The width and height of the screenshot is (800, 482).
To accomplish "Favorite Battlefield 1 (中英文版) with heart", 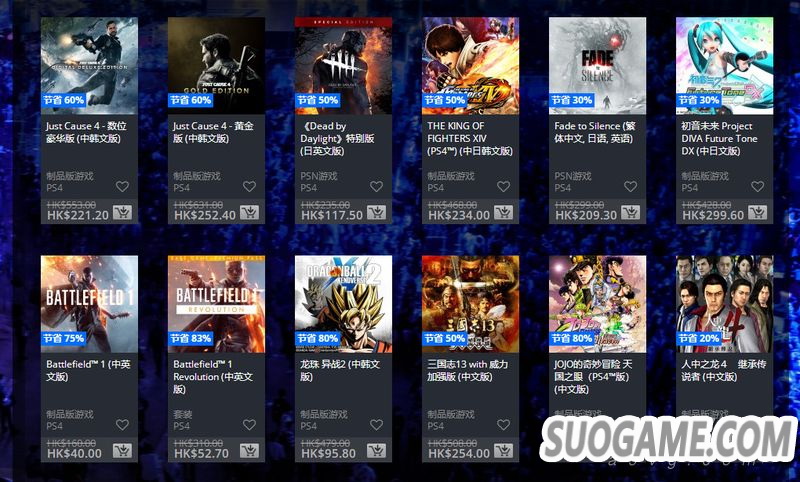I will pyautogui.click(x=122, y=425).
